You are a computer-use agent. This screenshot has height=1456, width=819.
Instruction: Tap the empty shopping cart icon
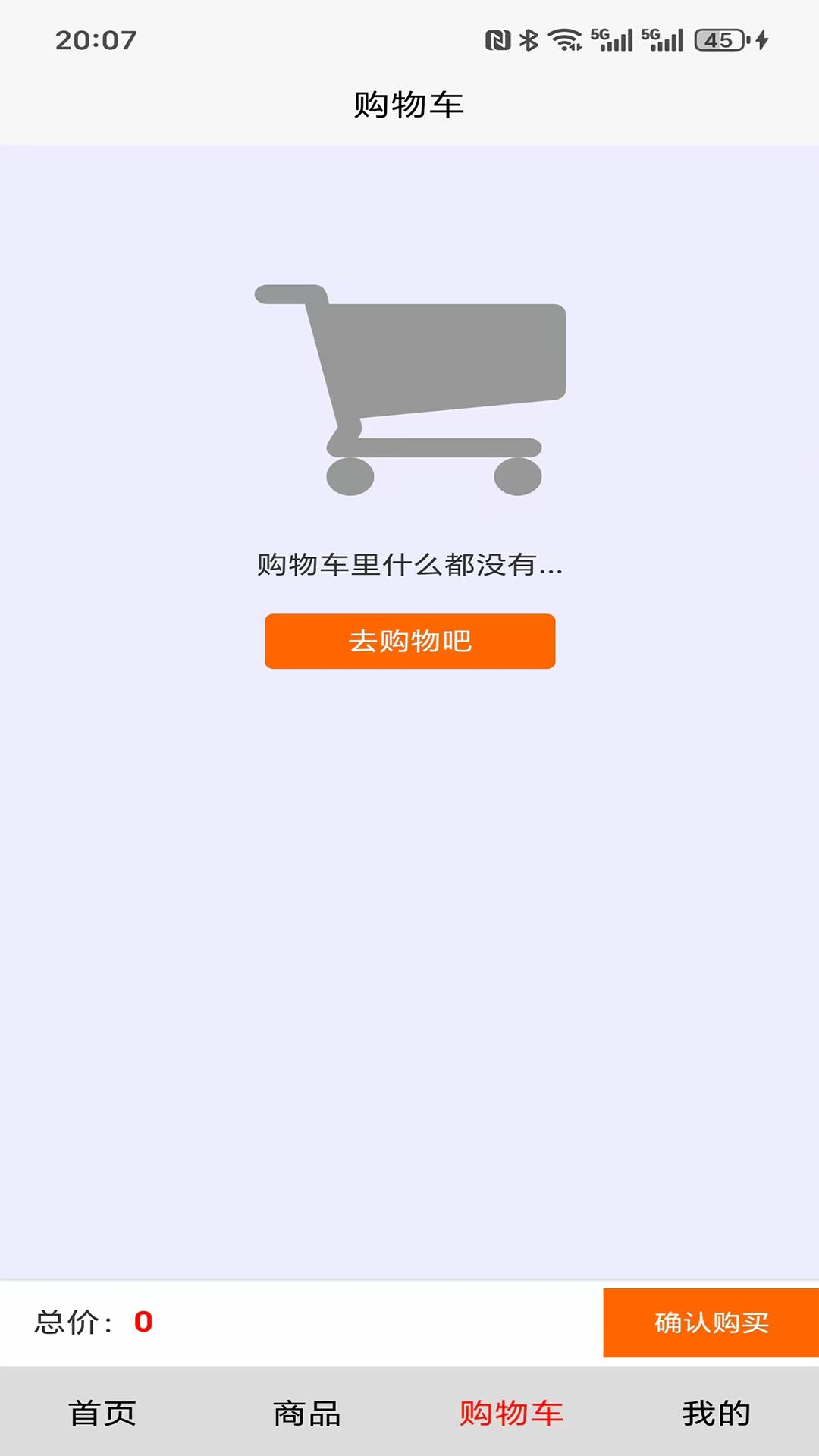tap(409, 387)
